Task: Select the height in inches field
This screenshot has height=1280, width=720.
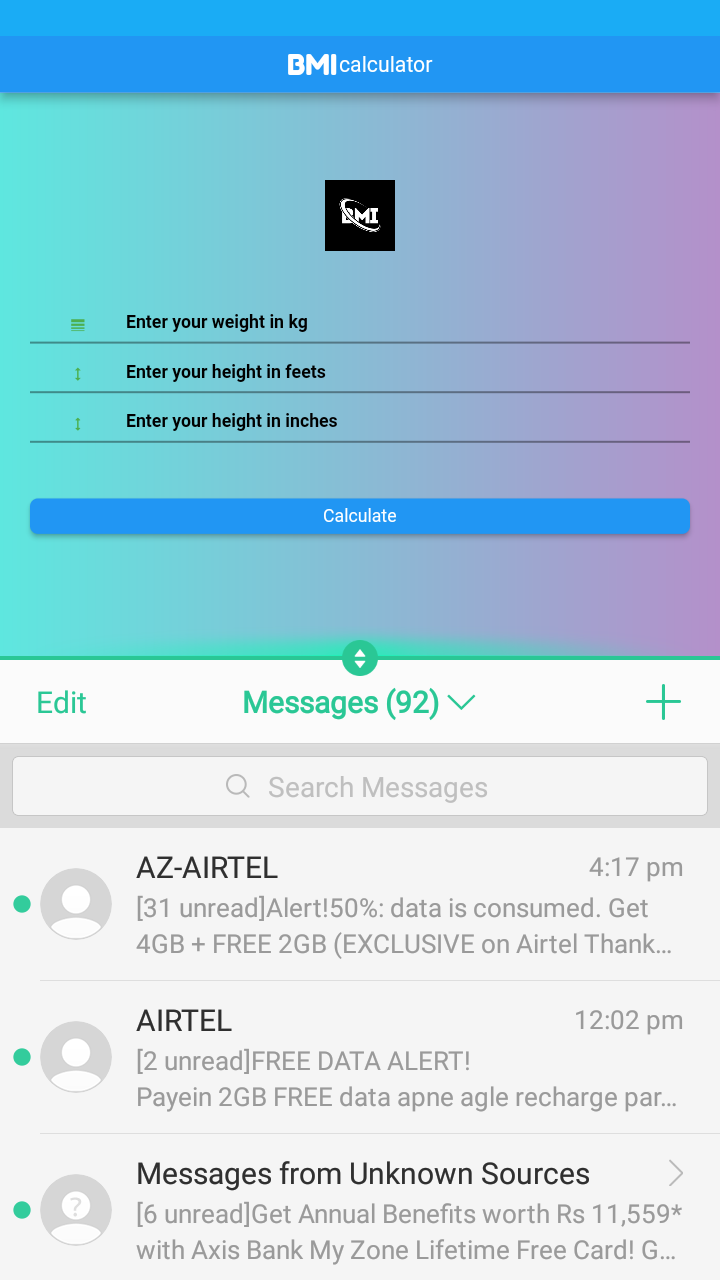Action: tap(400, 421)
